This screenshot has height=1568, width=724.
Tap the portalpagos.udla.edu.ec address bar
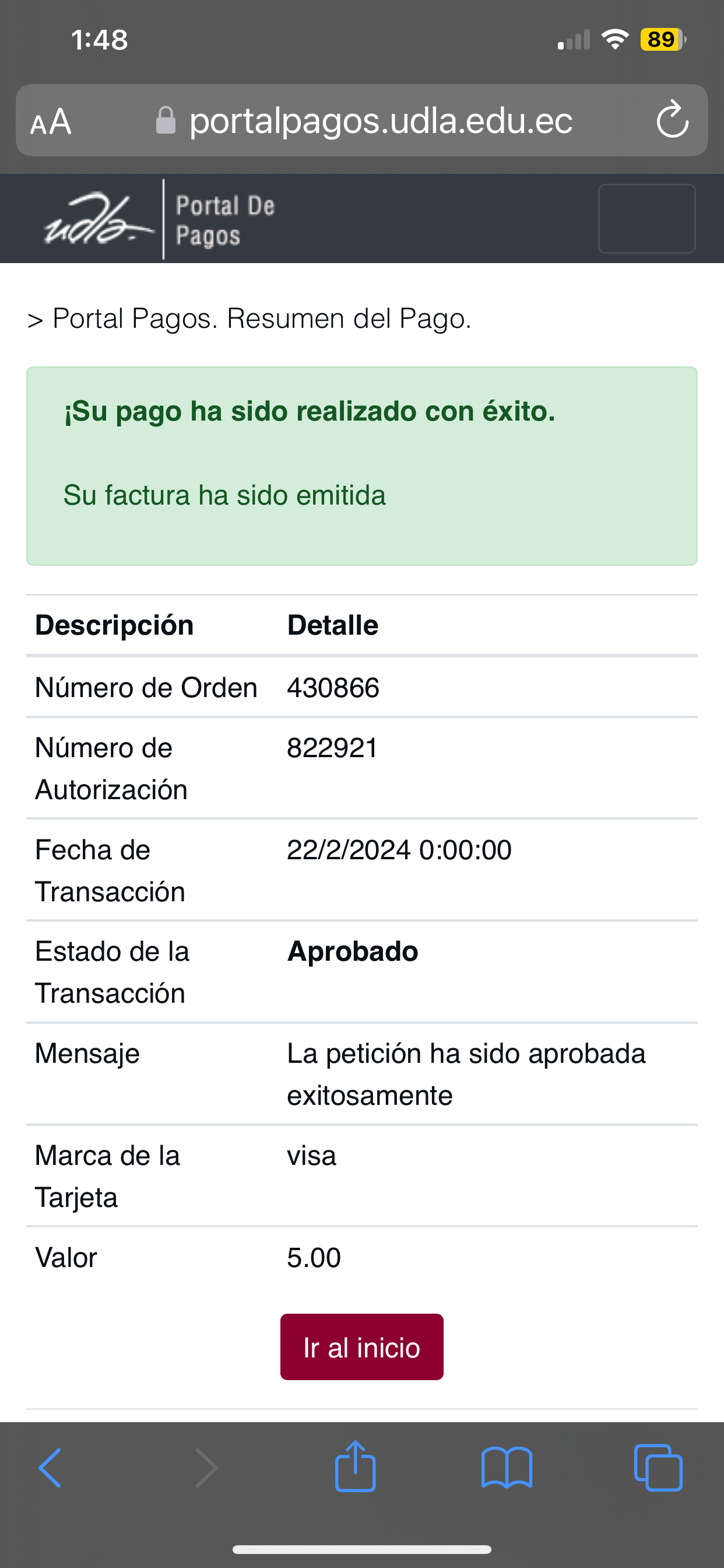380,121
